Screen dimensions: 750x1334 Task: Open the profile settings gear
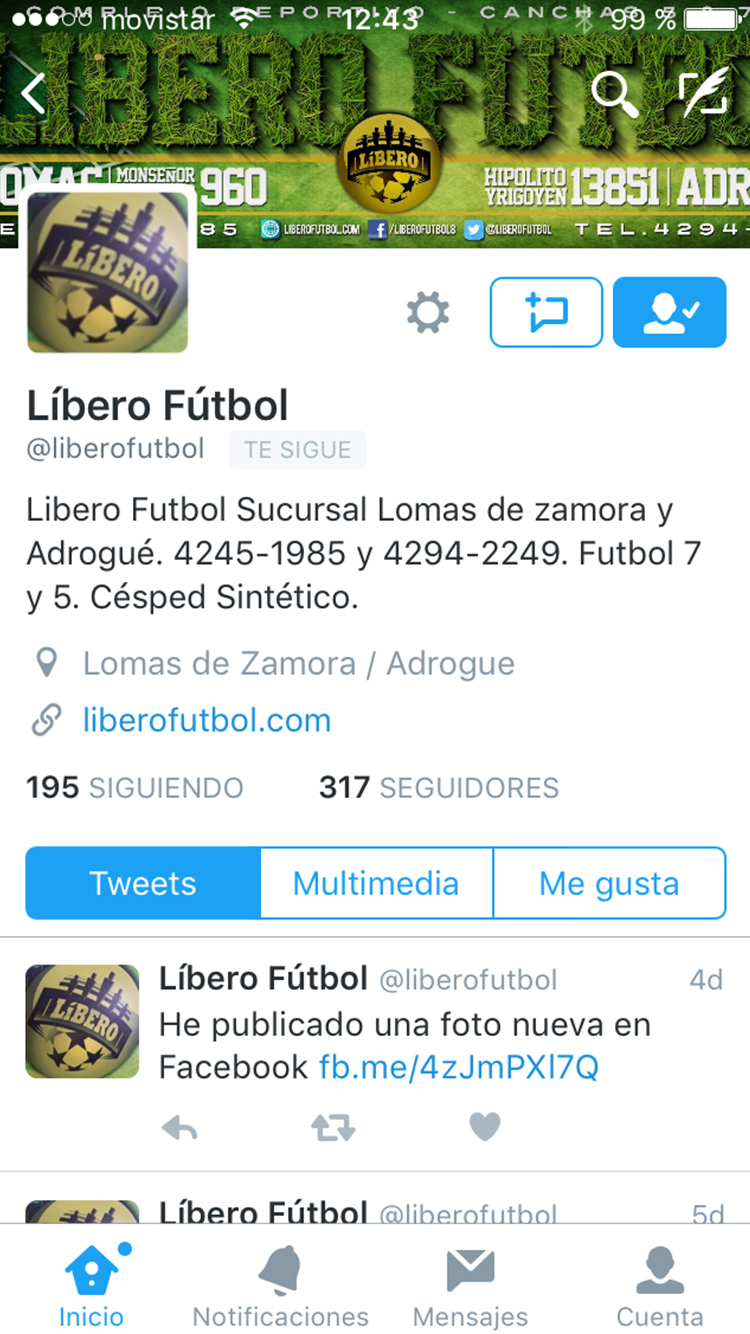click(428, 313)
